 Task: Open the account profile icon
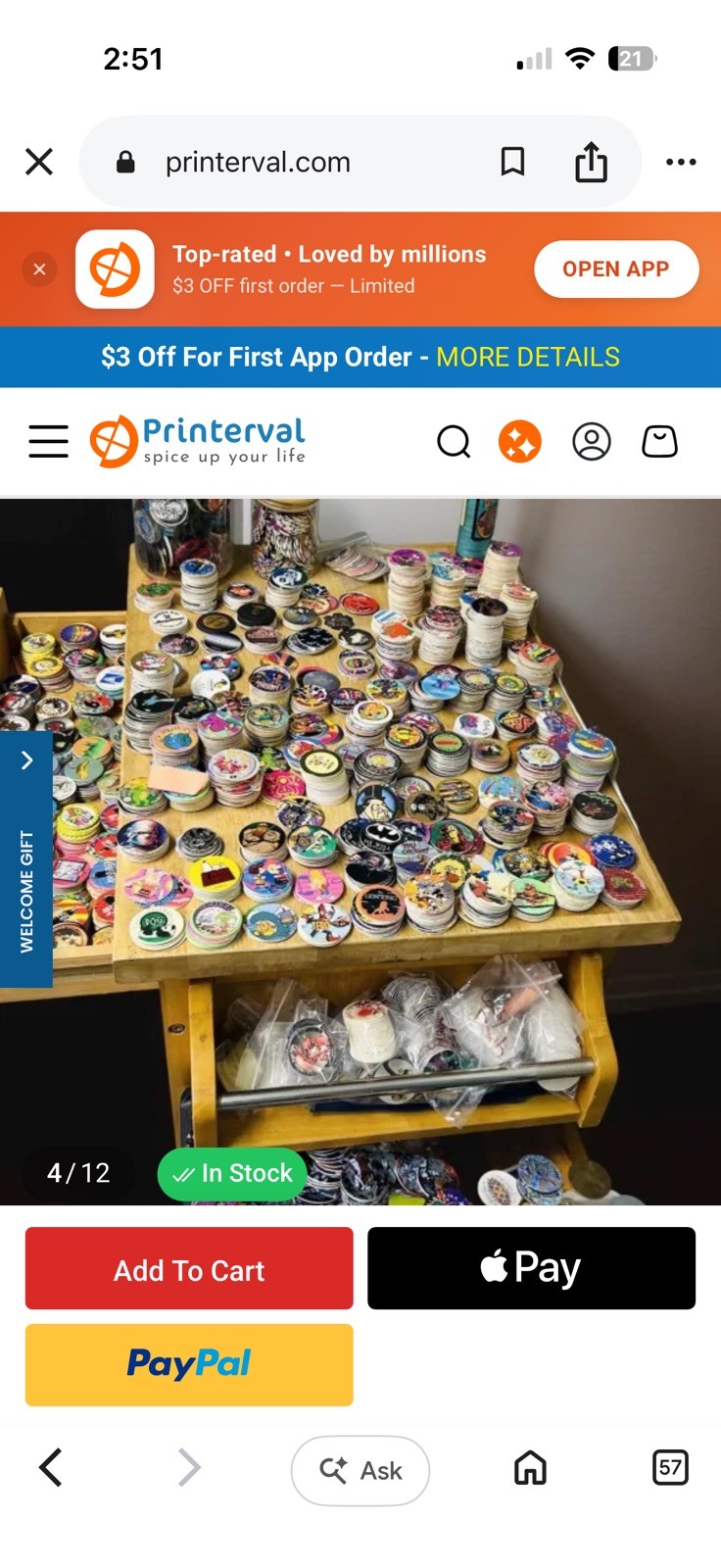coord(592,441)
